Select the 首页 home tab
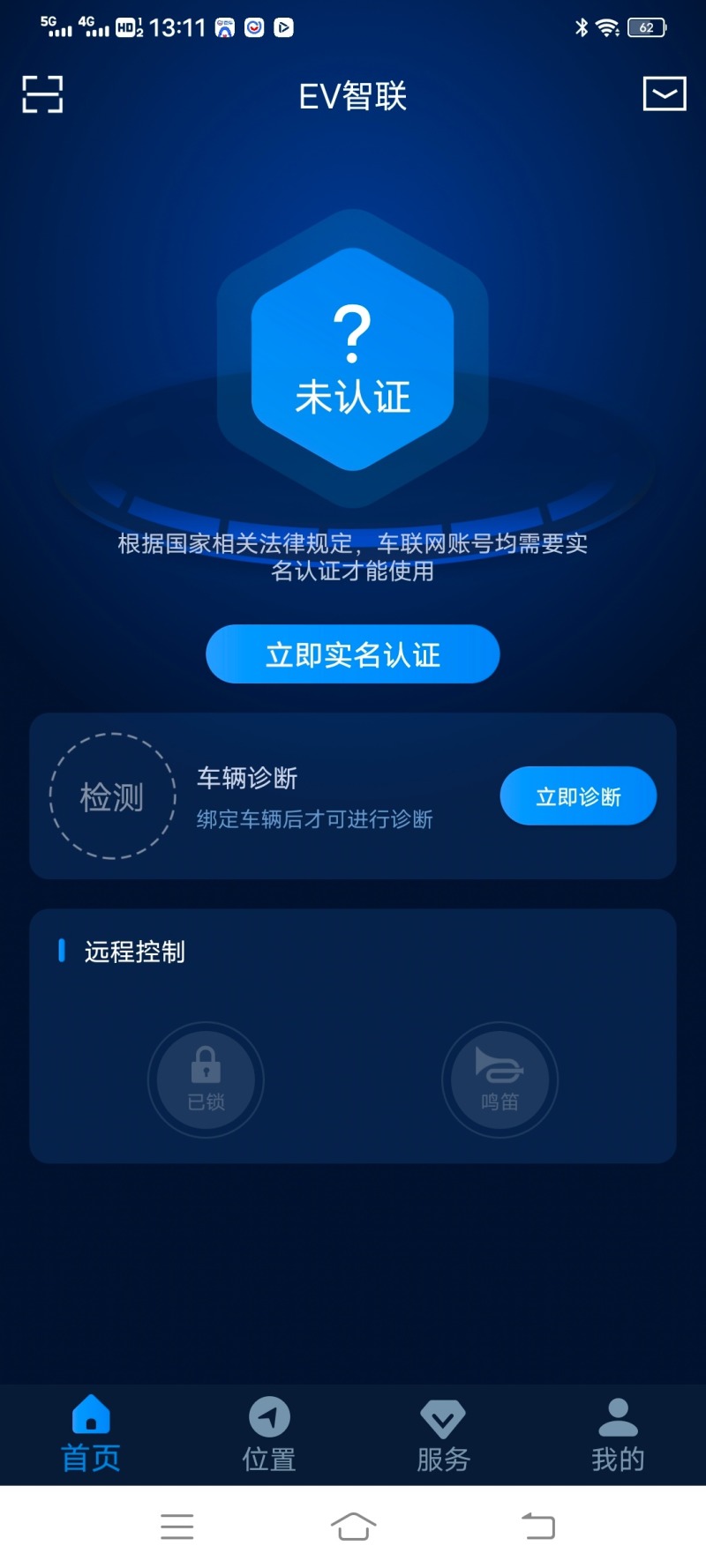Image resolution: width=706 pixels, height=1568 pixels. 89,1433
